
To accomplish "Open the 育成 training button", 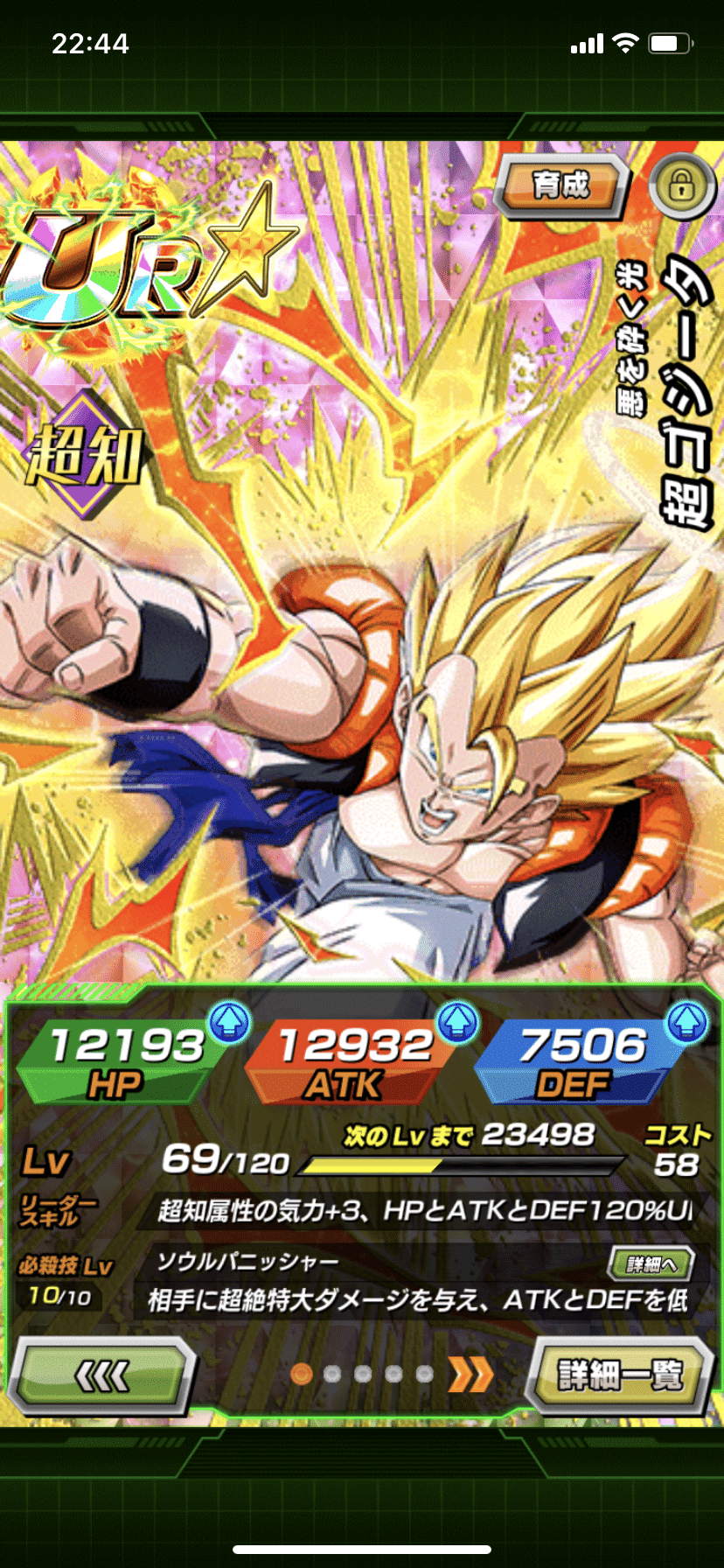I will point(562,185).
